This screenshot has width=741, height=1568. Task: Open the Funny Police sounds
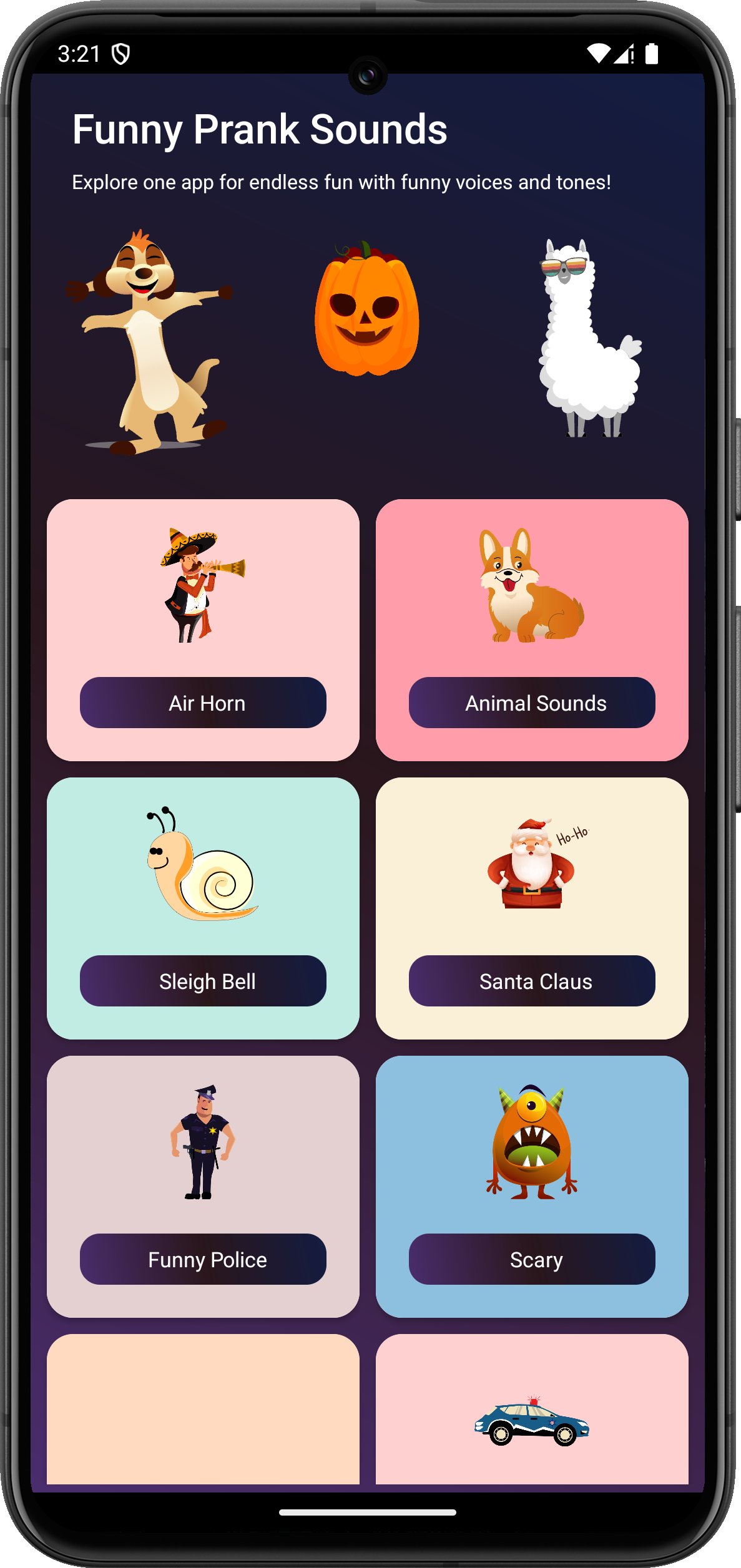tap(203, 1259)
